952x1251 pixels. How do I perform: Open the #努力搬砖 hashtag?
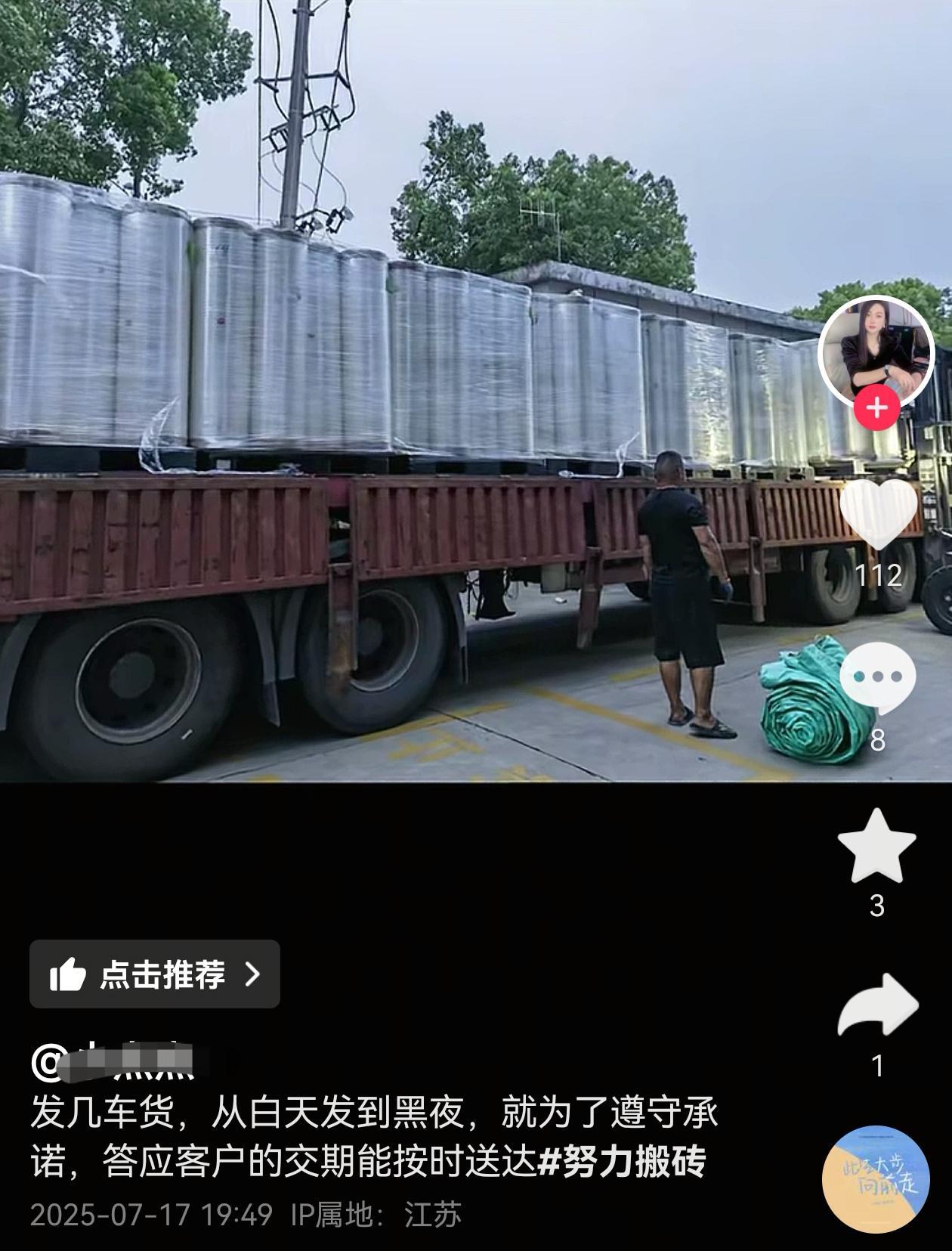622,1162
